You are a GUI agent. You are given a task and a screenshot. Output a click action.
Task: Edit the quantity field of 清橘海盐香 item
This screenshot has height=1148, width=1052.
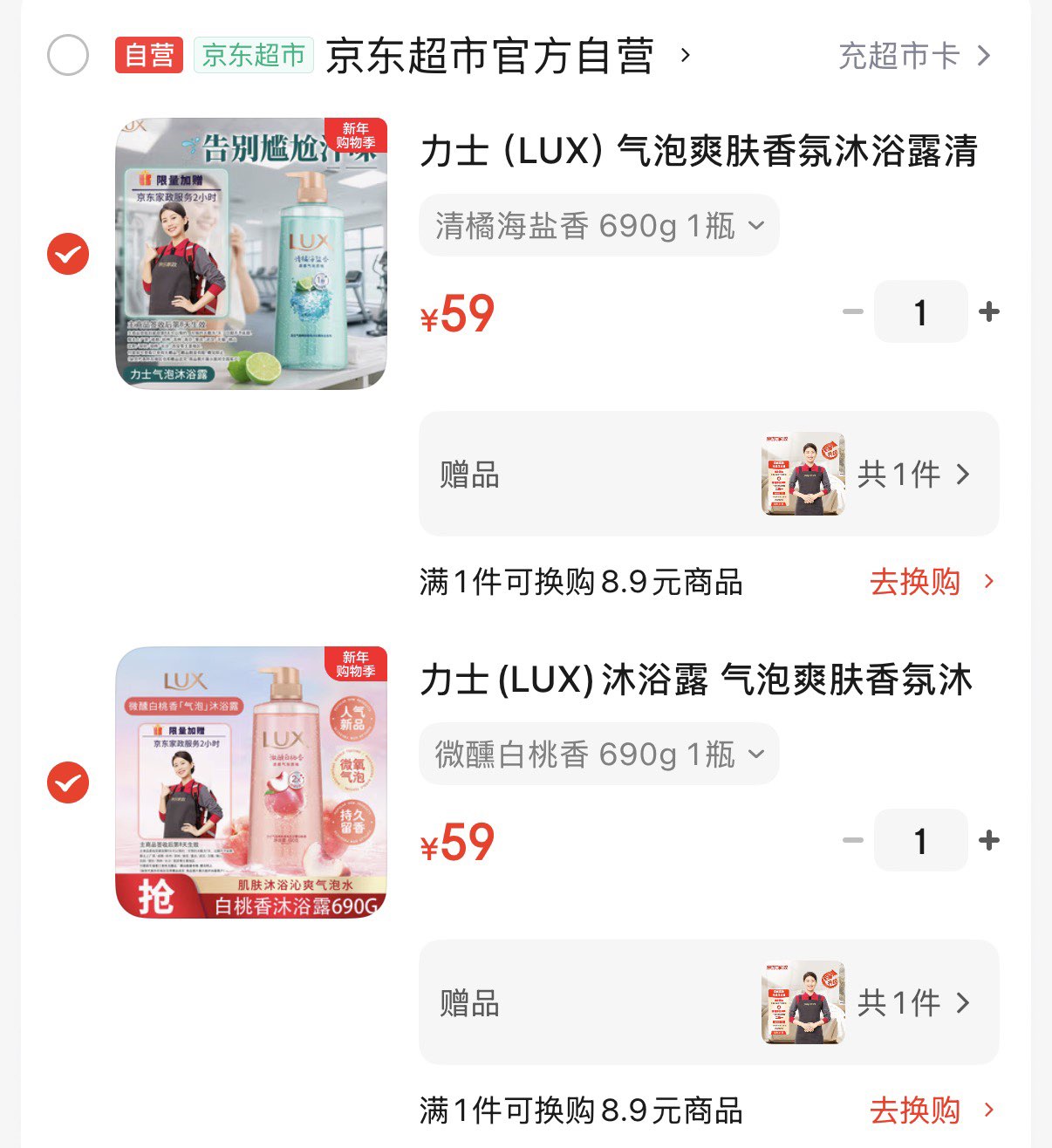(920, 311)
